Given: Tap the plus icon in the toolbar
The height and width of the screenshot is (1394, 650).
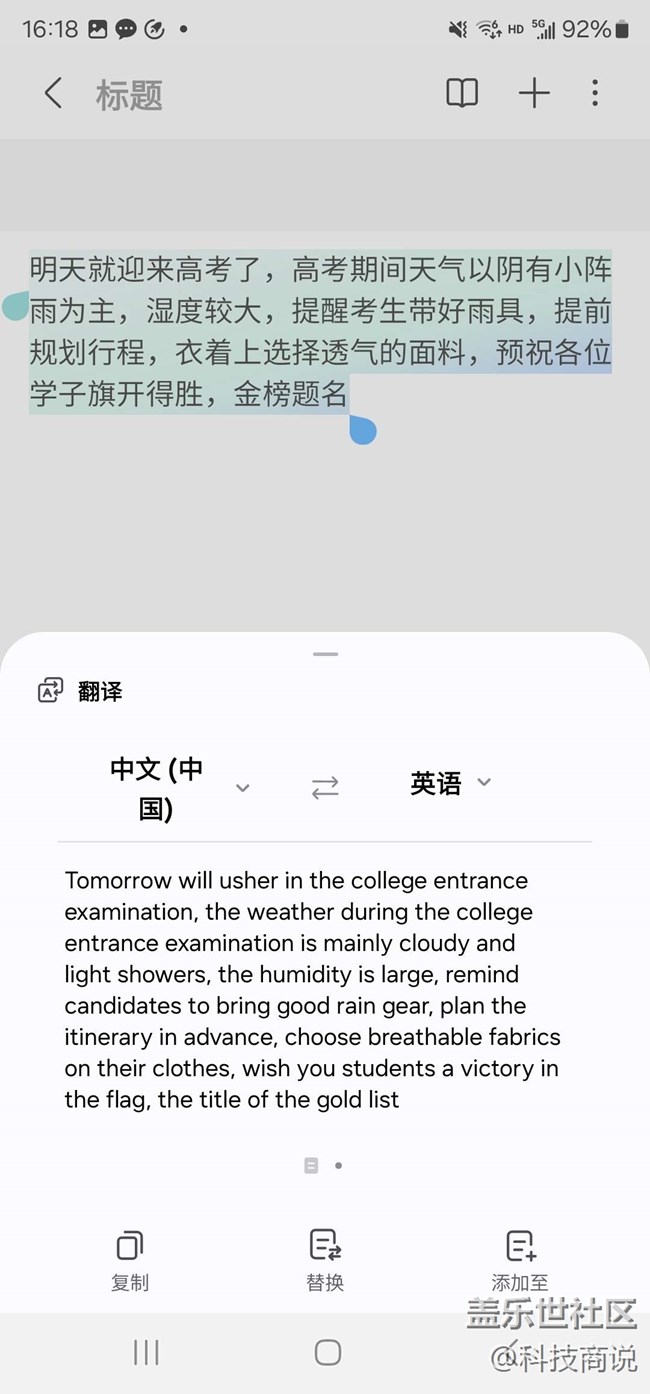Looking at the screenshot, I should click(x=534, y=94).
